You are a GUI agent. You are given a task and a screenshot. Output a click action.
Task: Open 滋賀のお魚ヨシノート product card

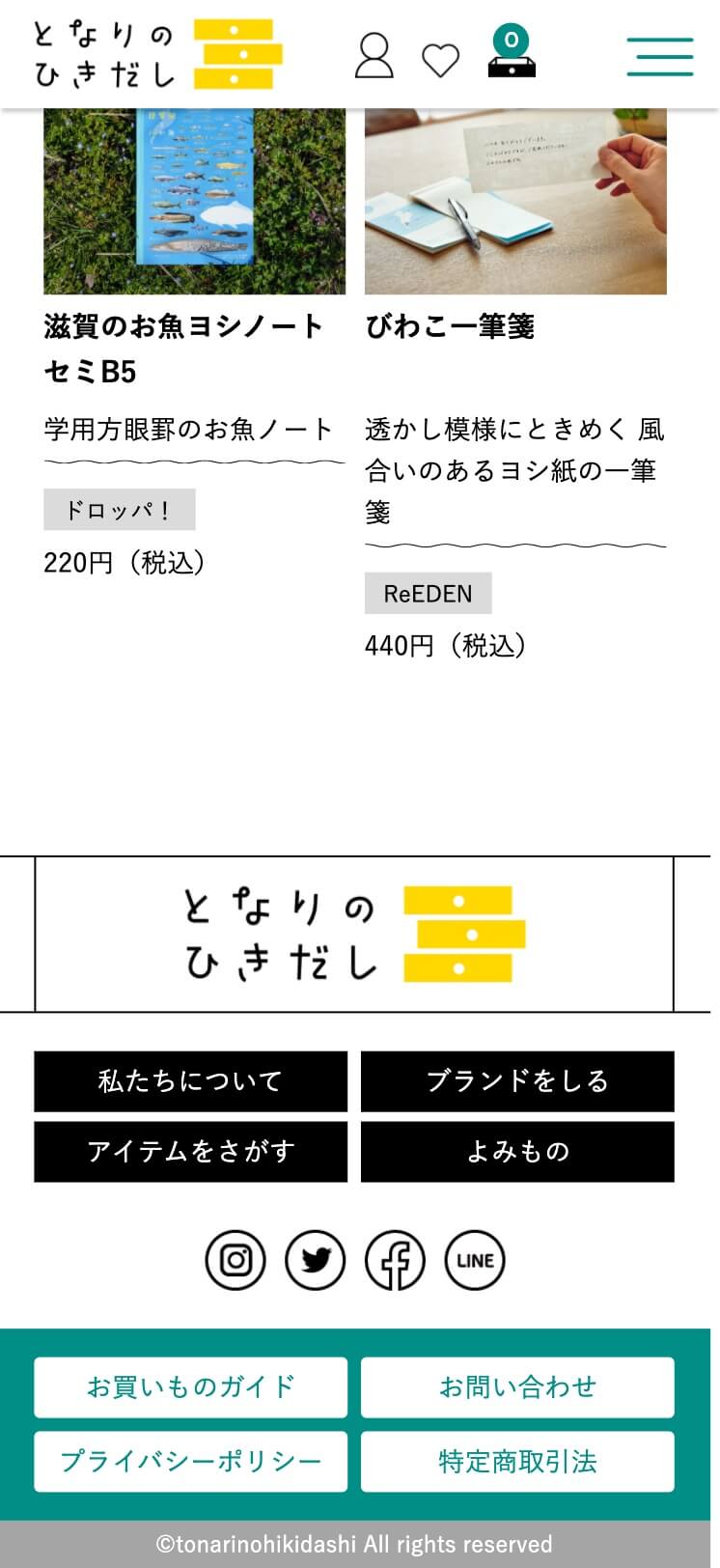tap(183, 348)
